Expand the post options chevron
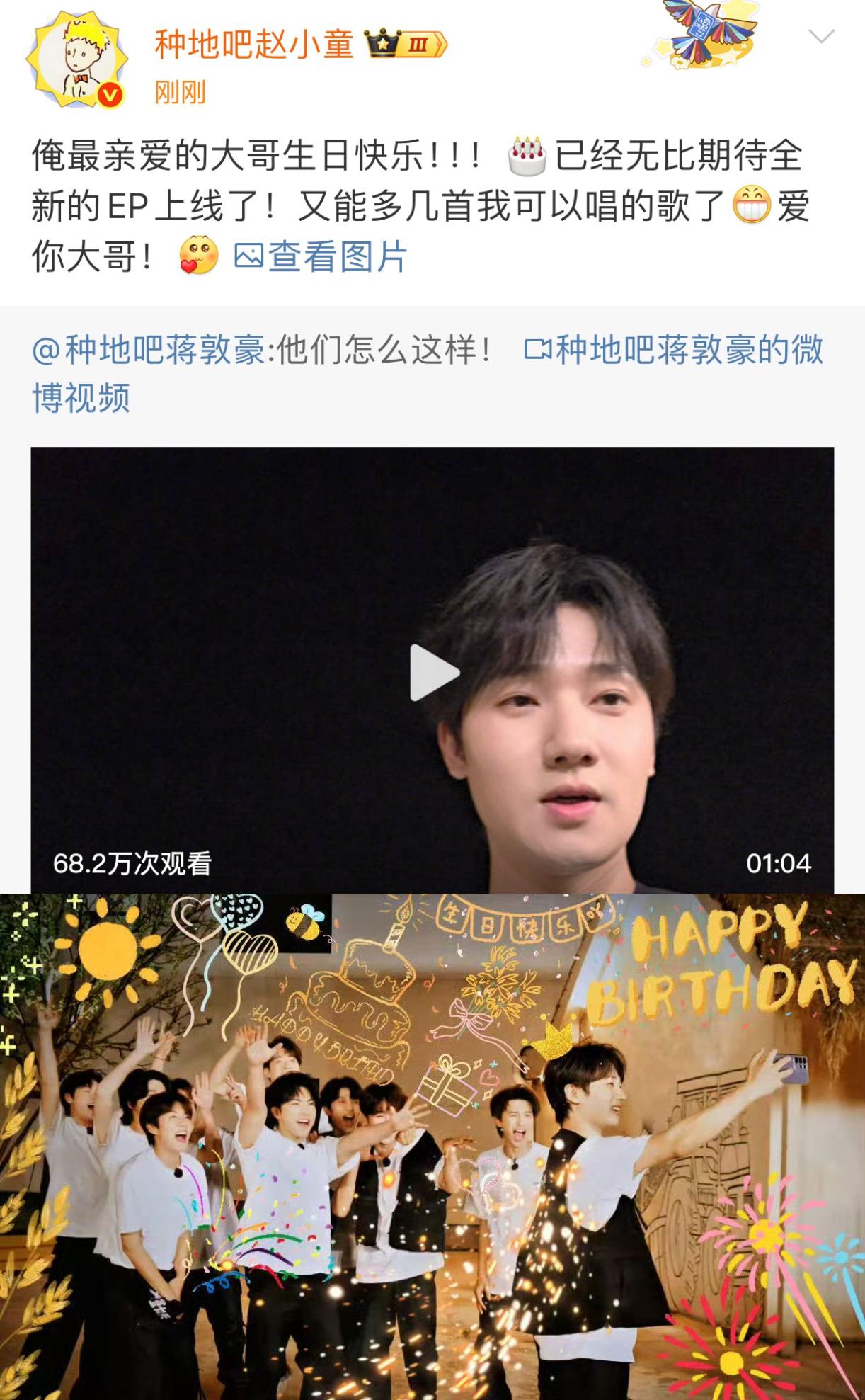865x1400 pixels. pyautogui.click(x=821, y=36)
